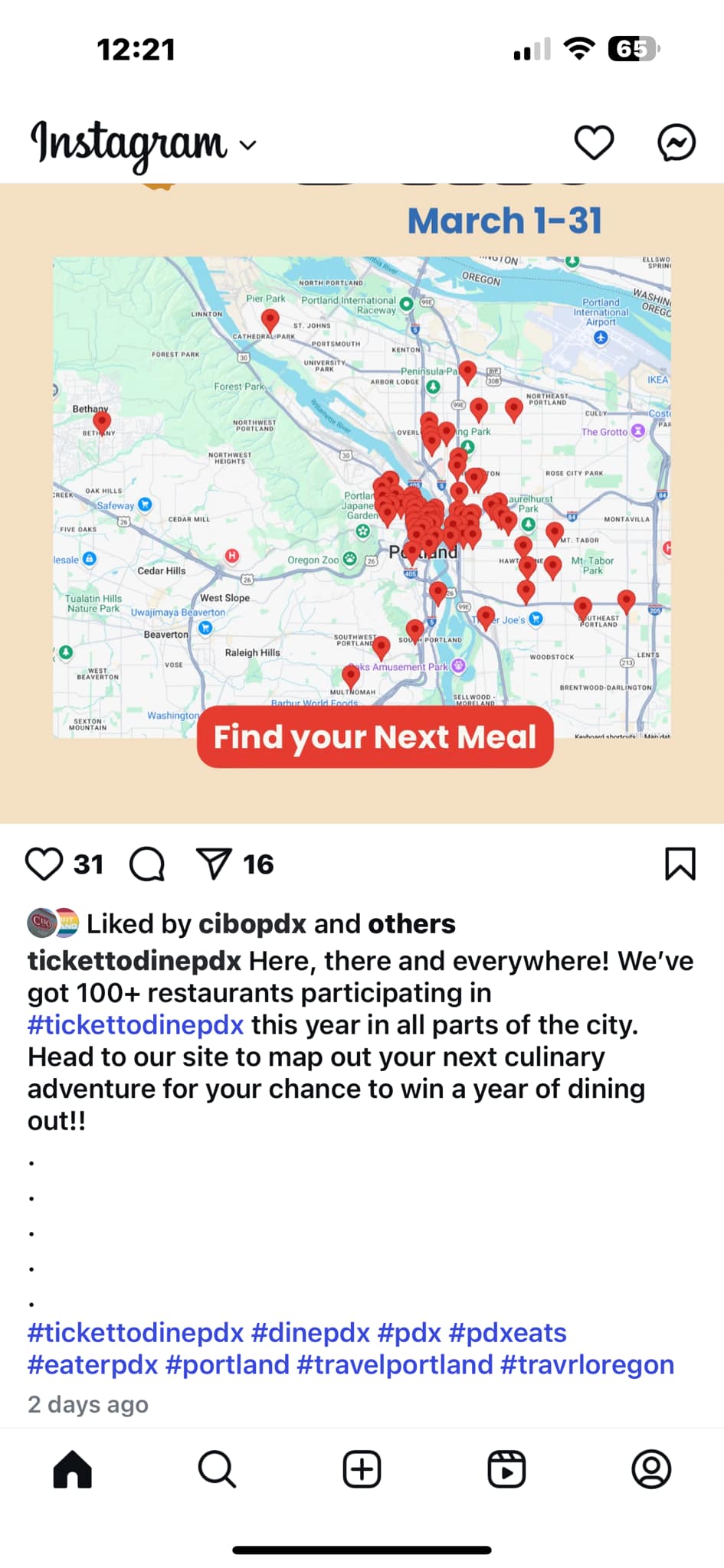Open the #eaterpdx hashtag
The height and width of the screenshot is (1568, 724).
coord(93,1365)
